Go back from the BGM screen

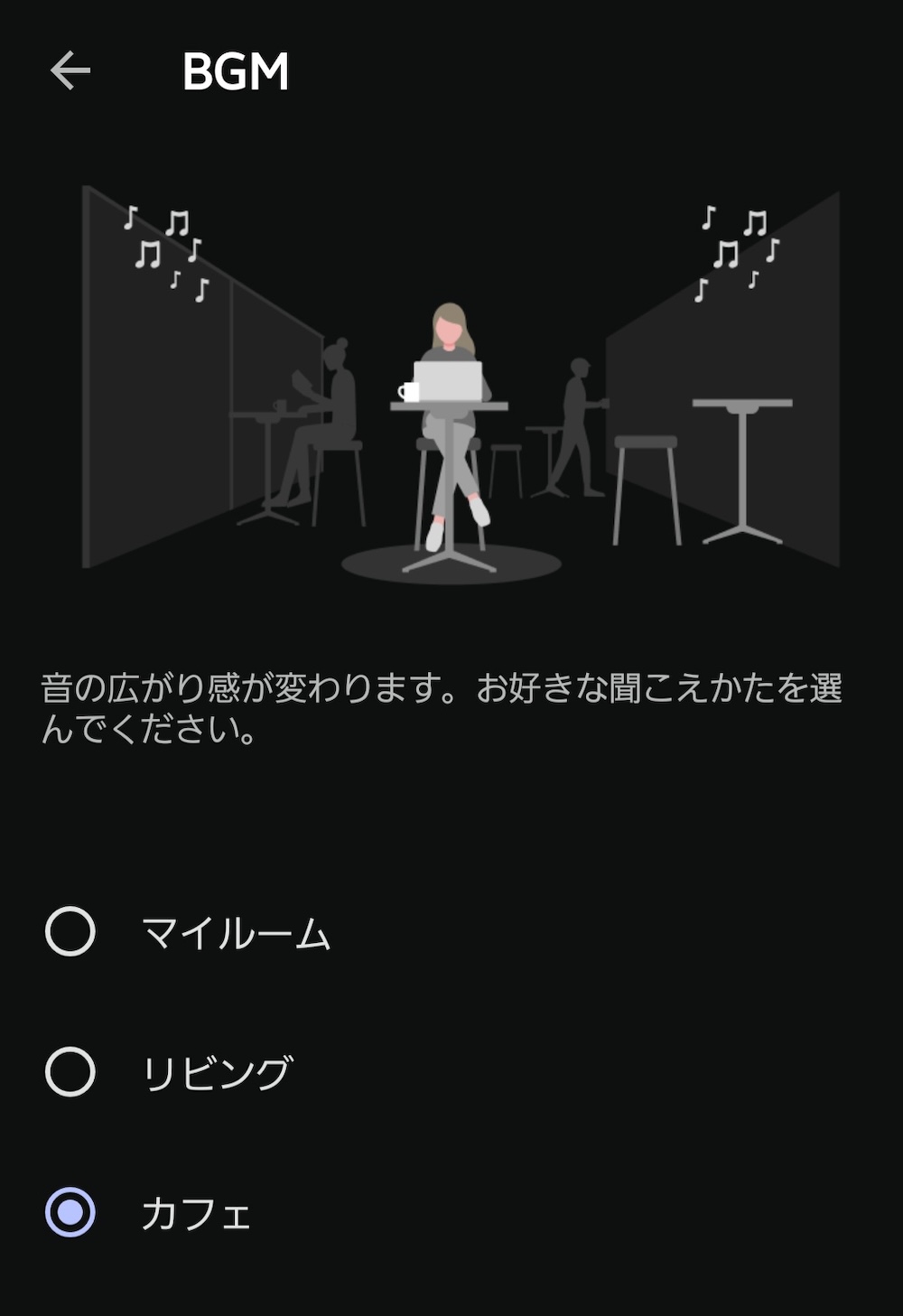click(x=70, y=70)
